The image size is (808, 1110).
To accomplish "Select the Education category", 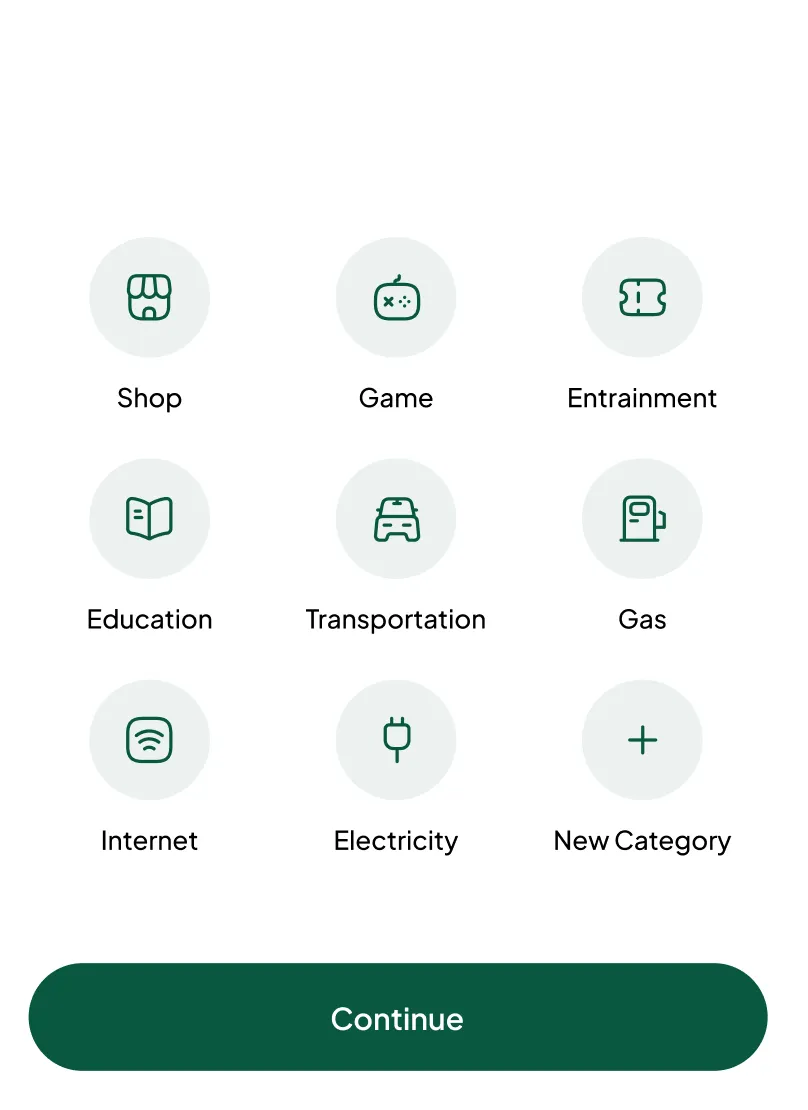I will (x=149, y=519).
